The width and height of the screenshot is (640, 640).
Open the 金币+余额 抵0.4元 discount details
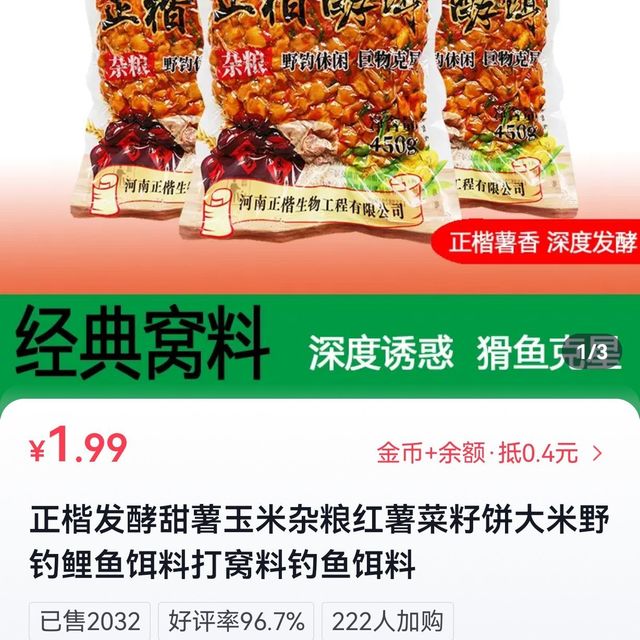pyautogui.click(x=490, y=453)
